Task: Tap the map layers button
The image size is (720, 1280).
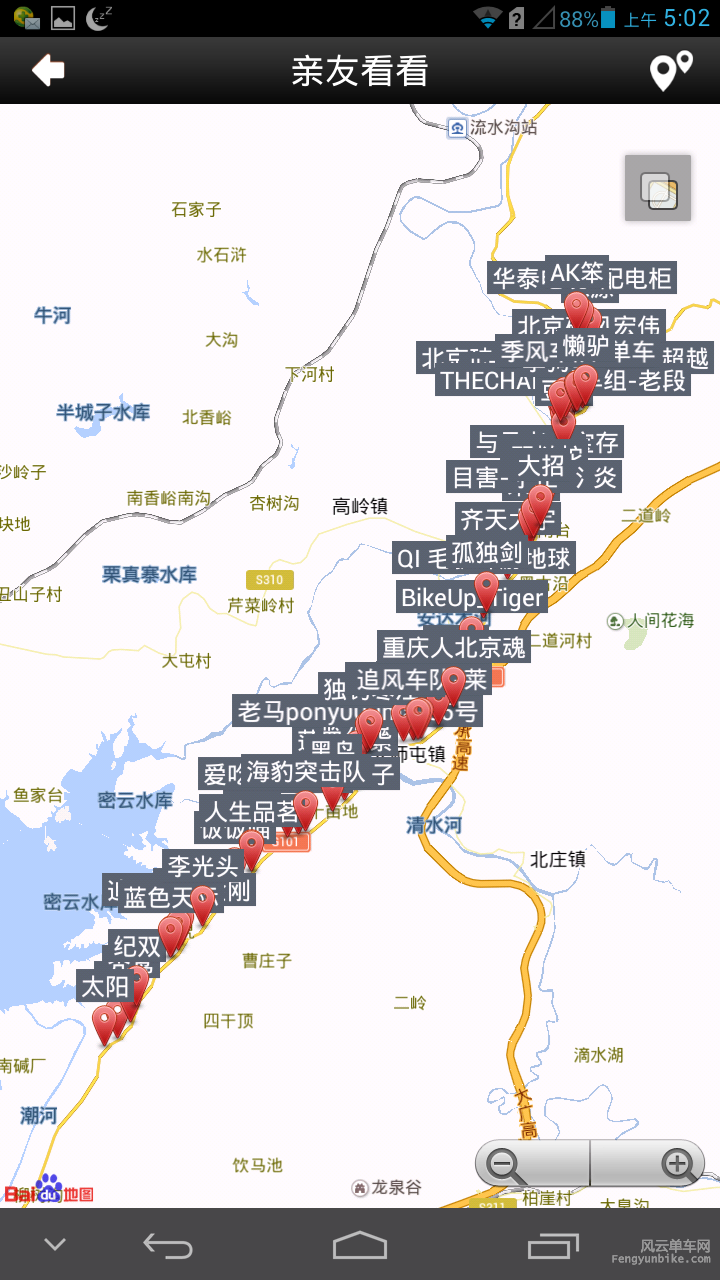Action: tap(658, 188)
